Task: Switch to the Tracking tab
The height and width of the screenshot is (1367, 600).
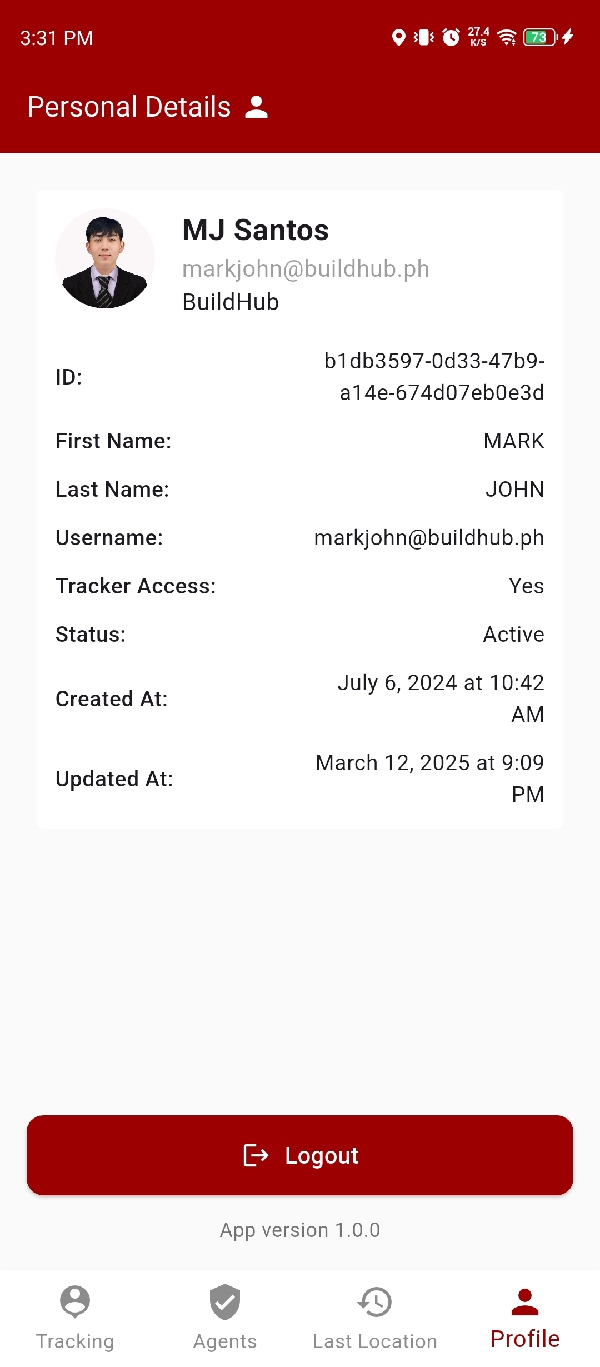Action: (x=75, y=1319)
